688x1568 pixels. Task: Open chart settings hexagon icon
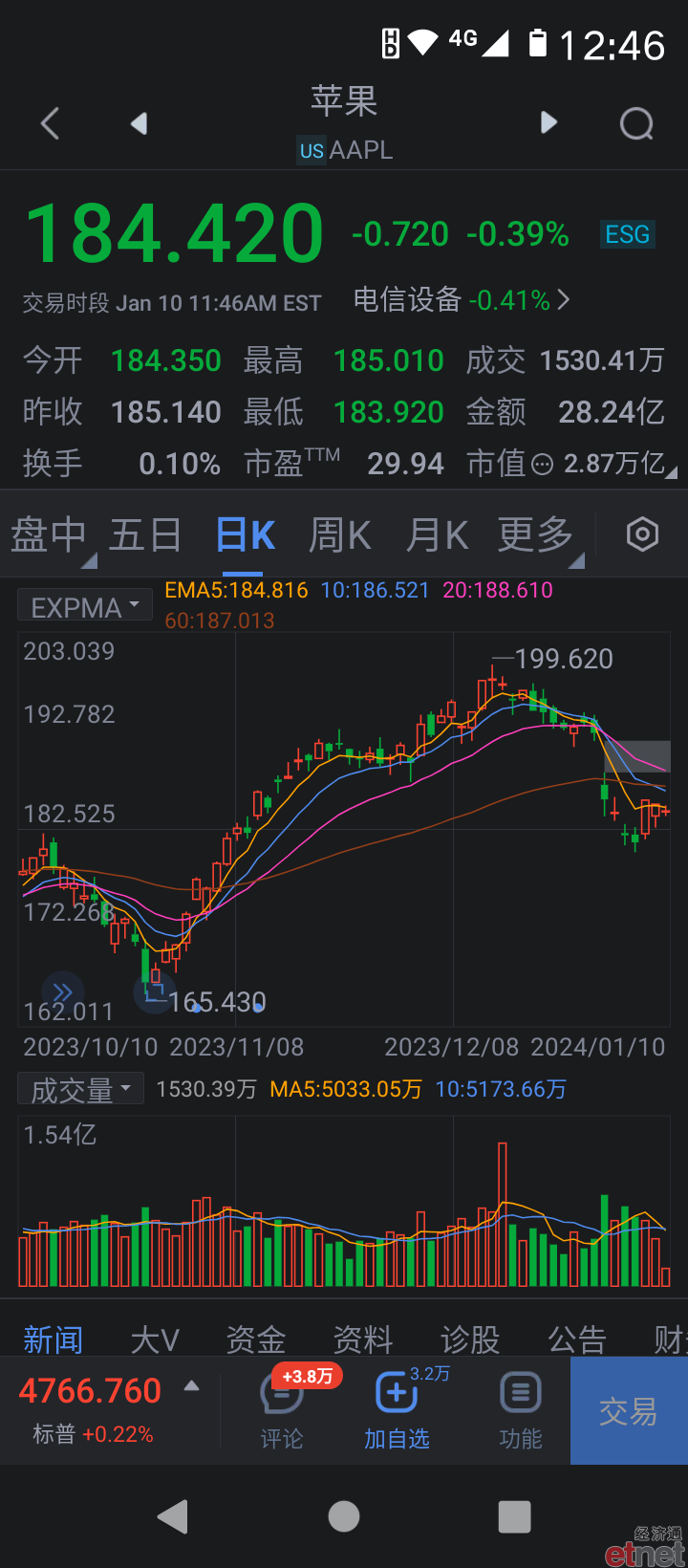(642, 534)
